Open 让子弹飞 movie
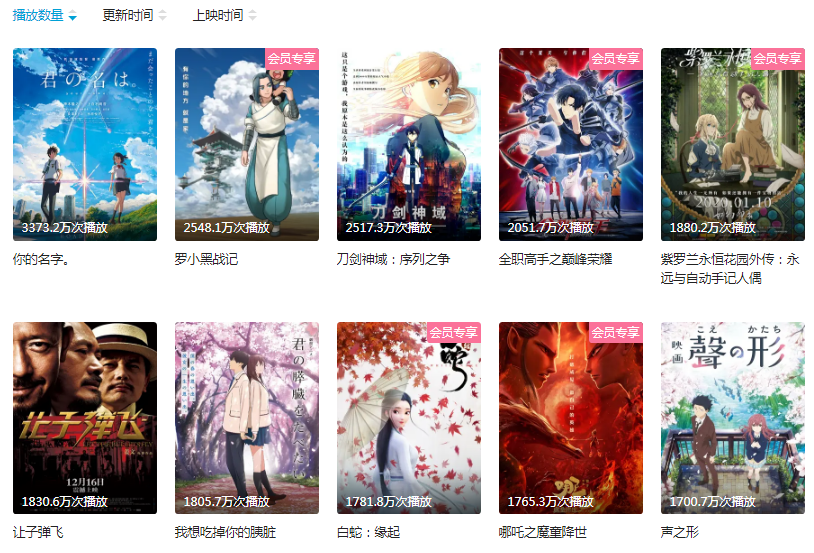 click(85, 417)
